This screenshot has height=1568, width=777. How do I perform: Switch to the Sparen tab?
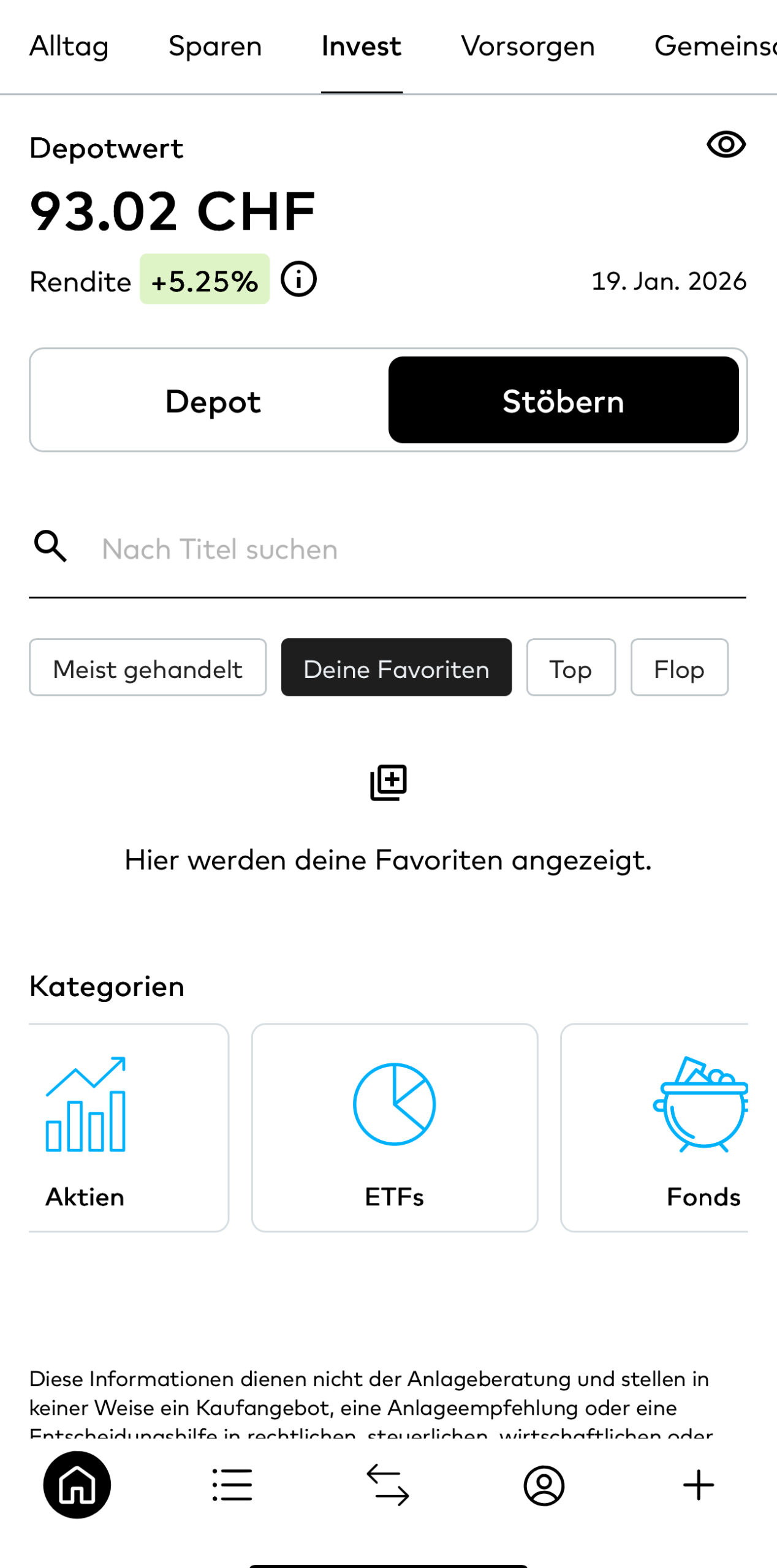coord(215,47)
